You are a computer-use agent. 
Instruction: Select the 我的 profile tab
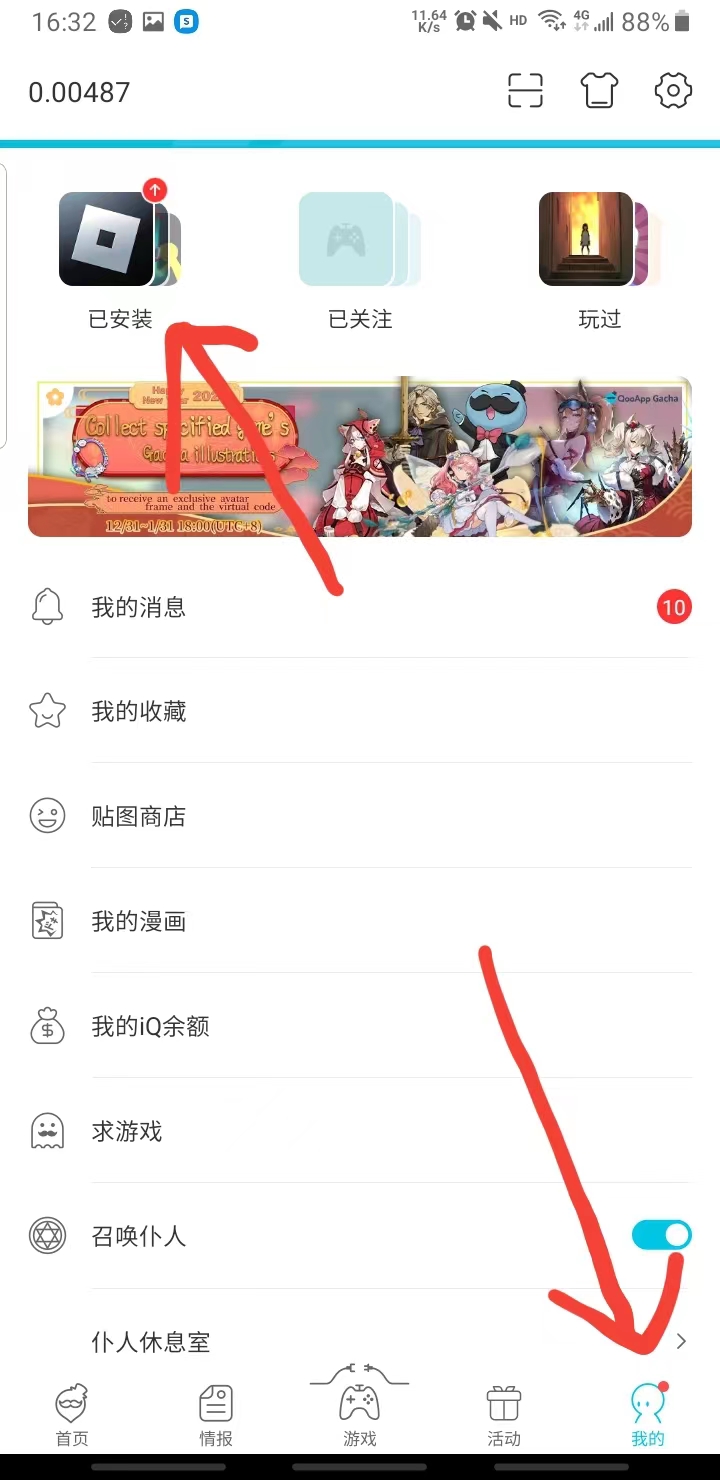point(648,1417)
